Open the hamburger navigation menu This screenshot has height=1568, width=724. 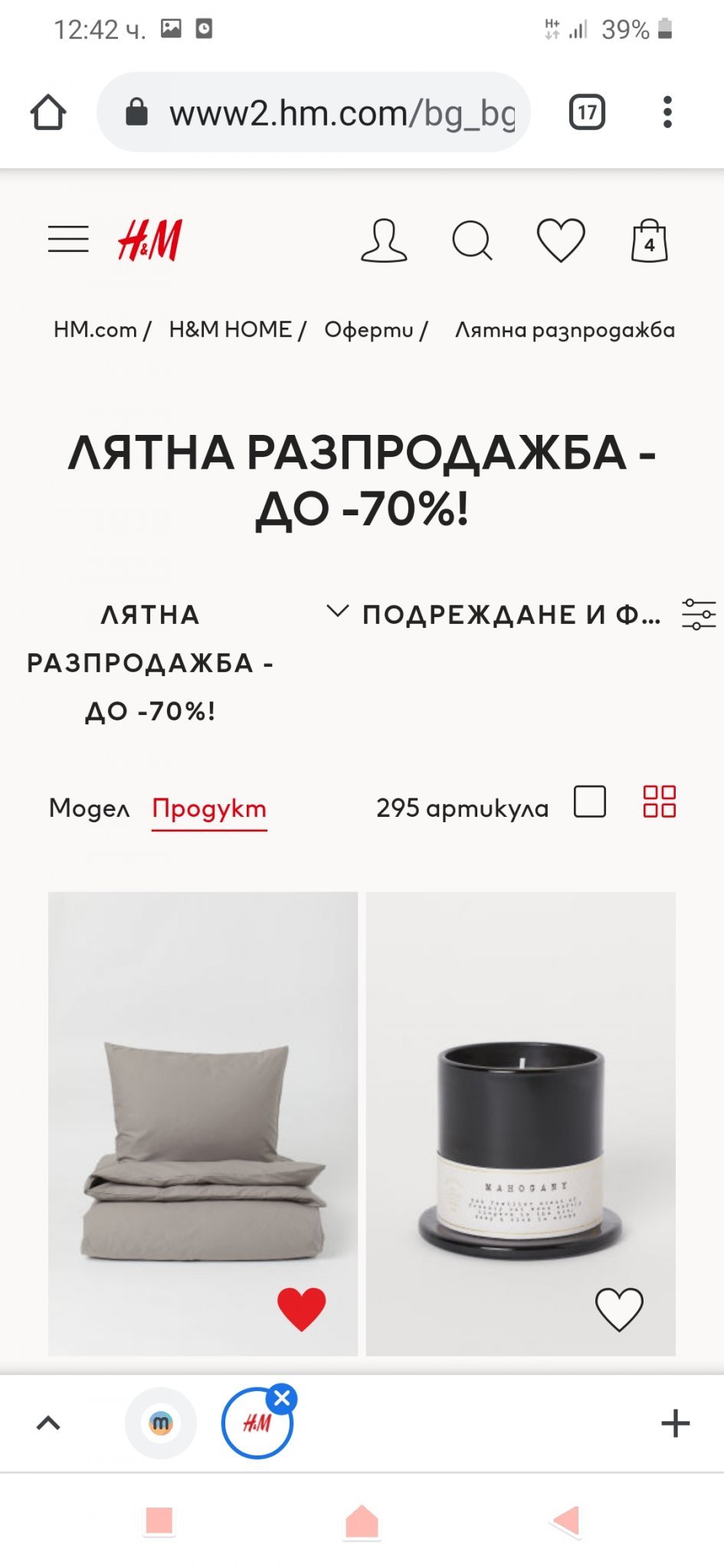coord(68,240)
